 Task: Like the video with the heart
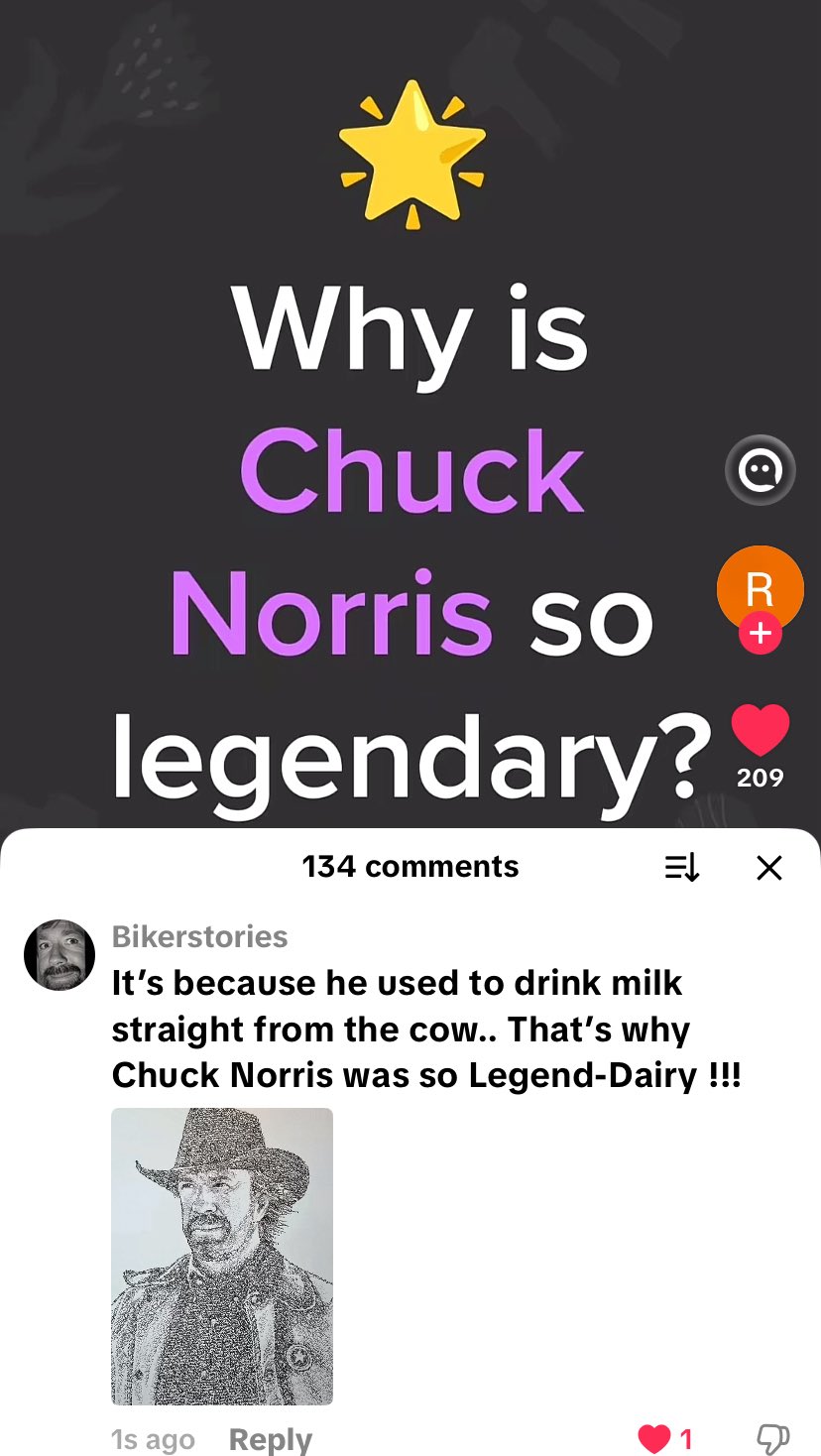point(760,732)
